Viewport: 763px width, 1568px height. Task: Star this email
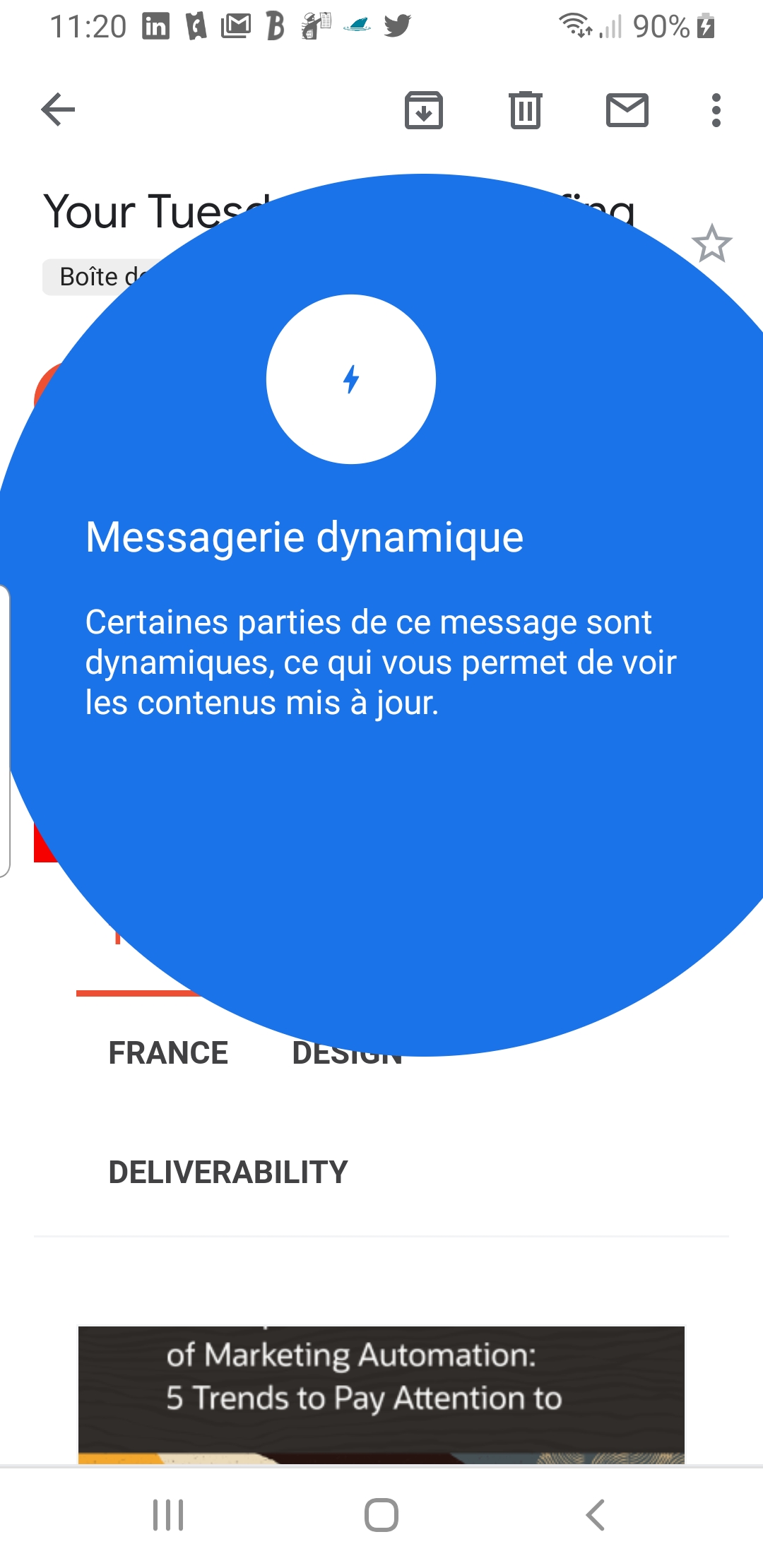(x=712, y=244)
